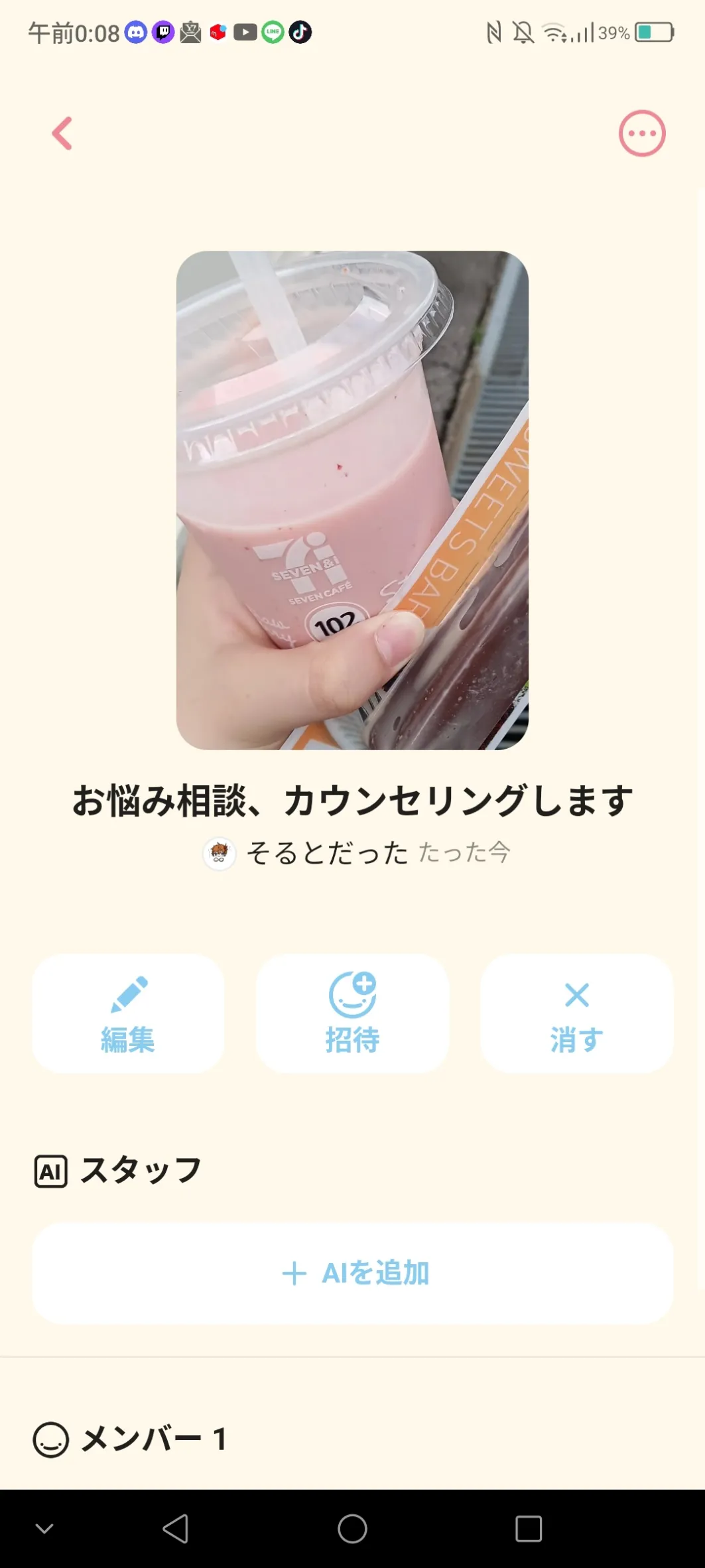Open the strawberry drink room image
The image size is (705, 1568).
click(352, 500)
